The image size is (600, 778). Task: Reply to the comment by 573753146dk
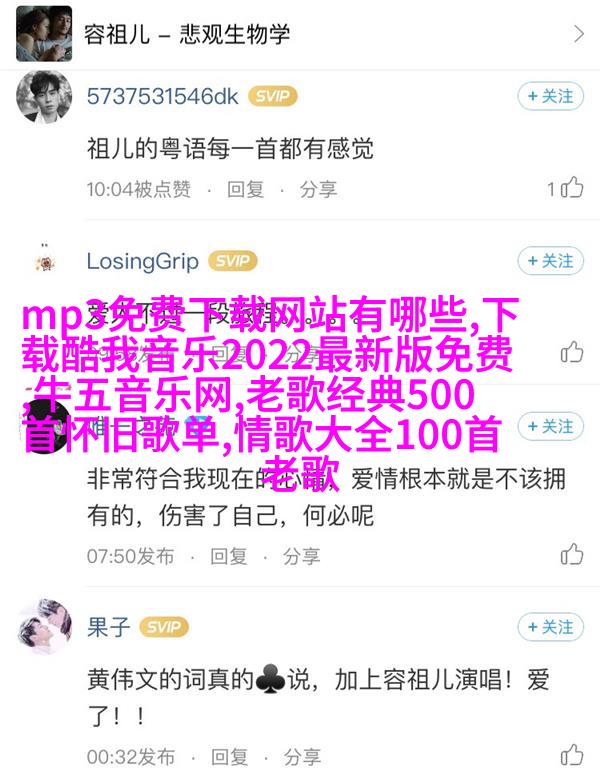tap(245, 188)
